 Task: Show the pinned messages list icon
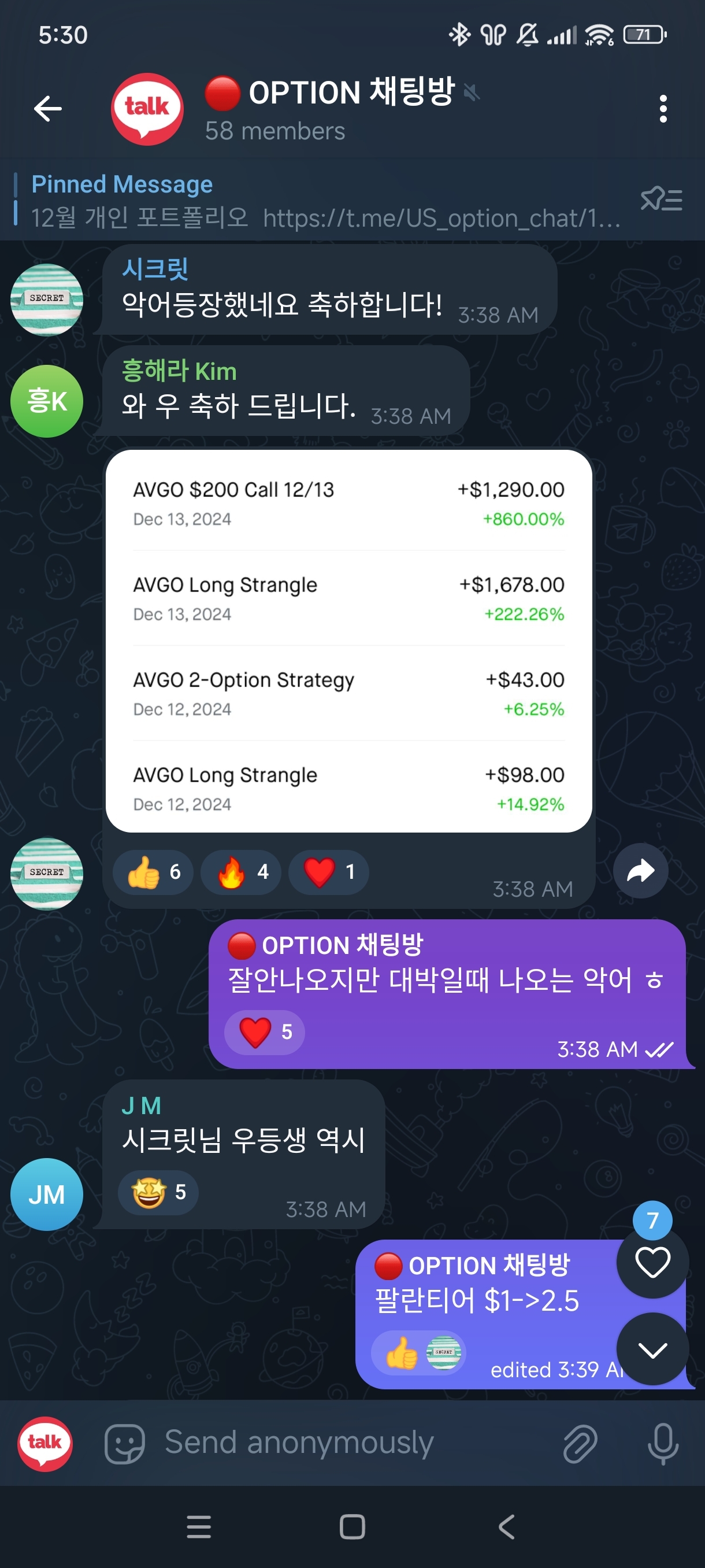(661, 199)
